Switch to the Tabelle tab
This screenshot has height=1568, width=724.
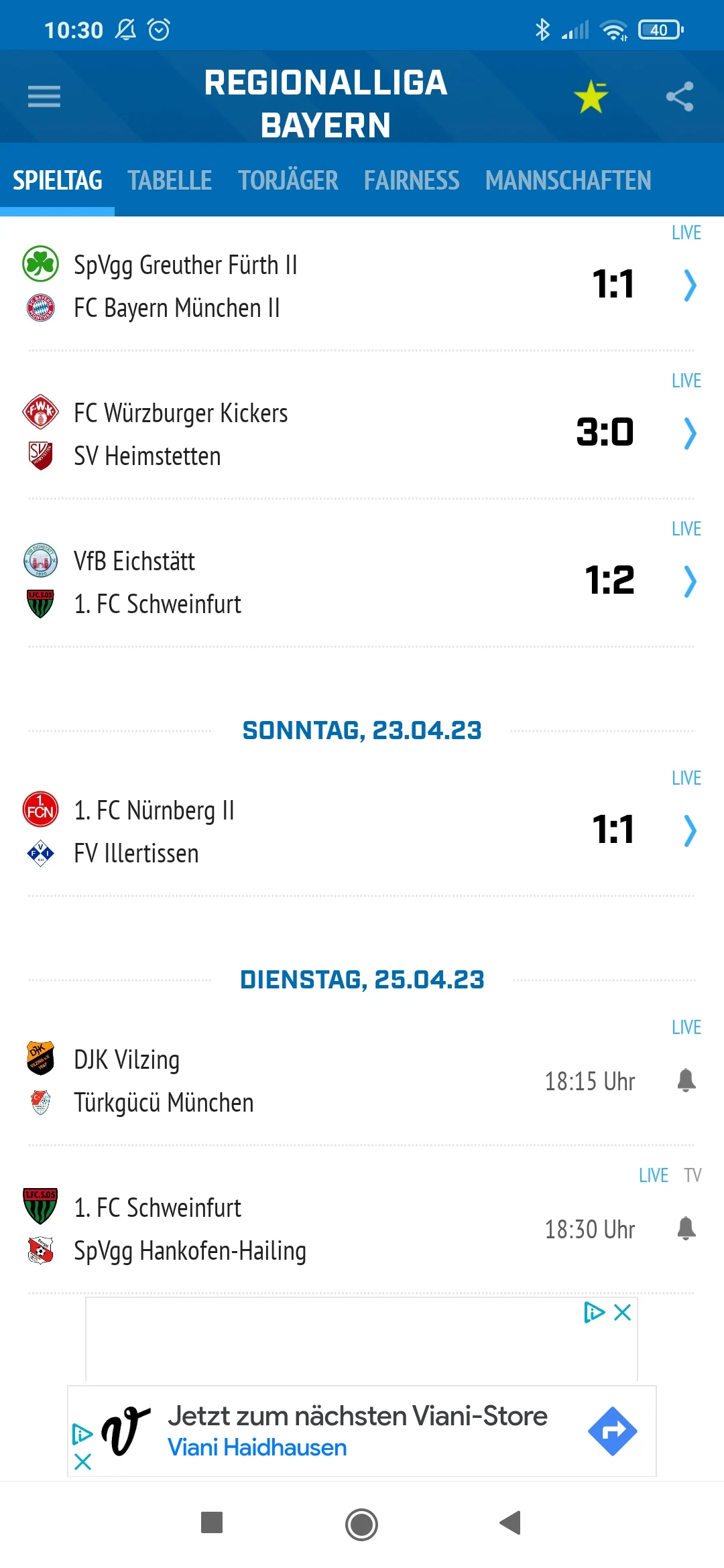tap(170, 180)
